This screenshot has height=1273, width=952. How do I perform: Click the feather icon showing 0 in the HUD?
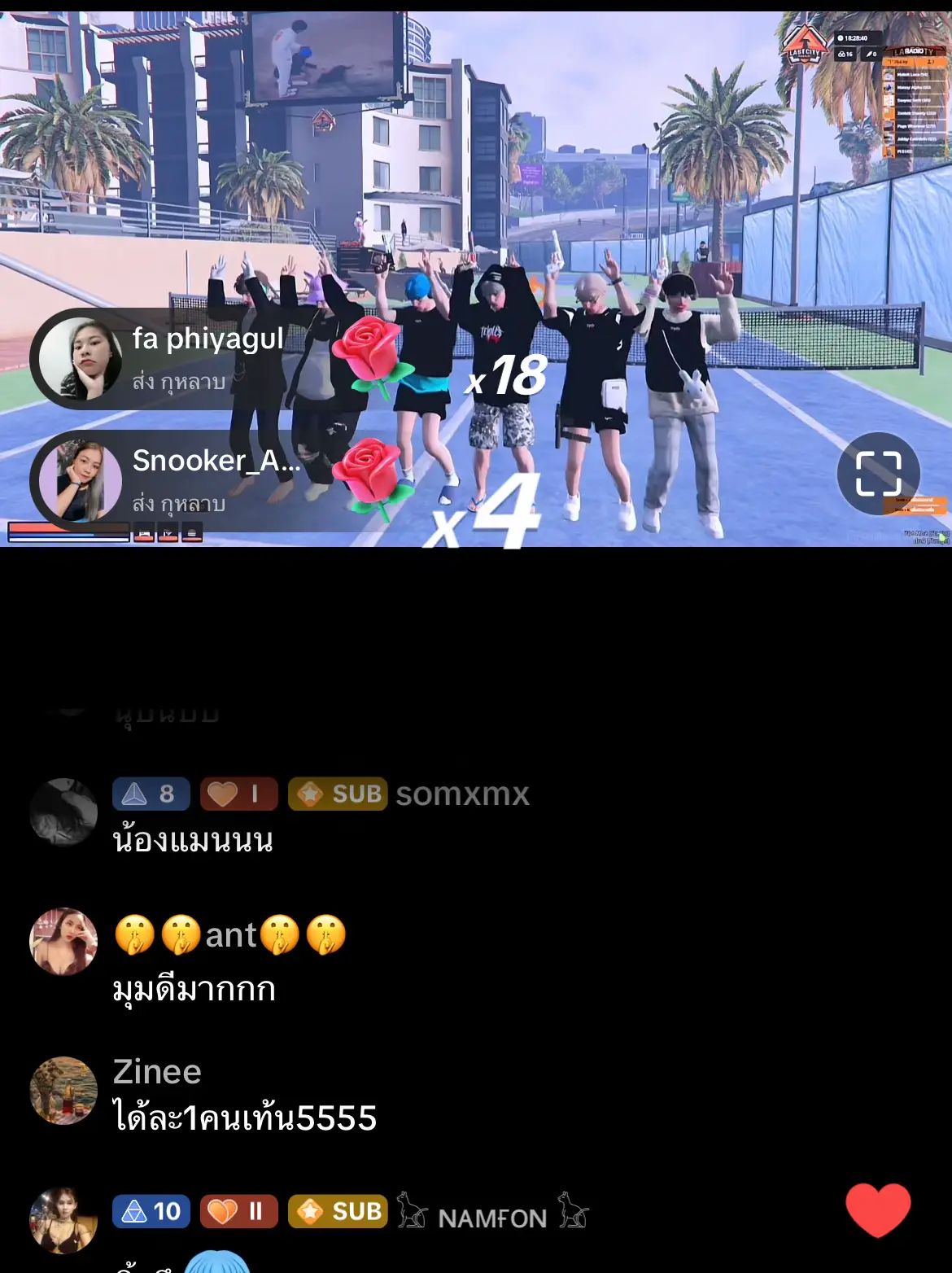[867, 55]
